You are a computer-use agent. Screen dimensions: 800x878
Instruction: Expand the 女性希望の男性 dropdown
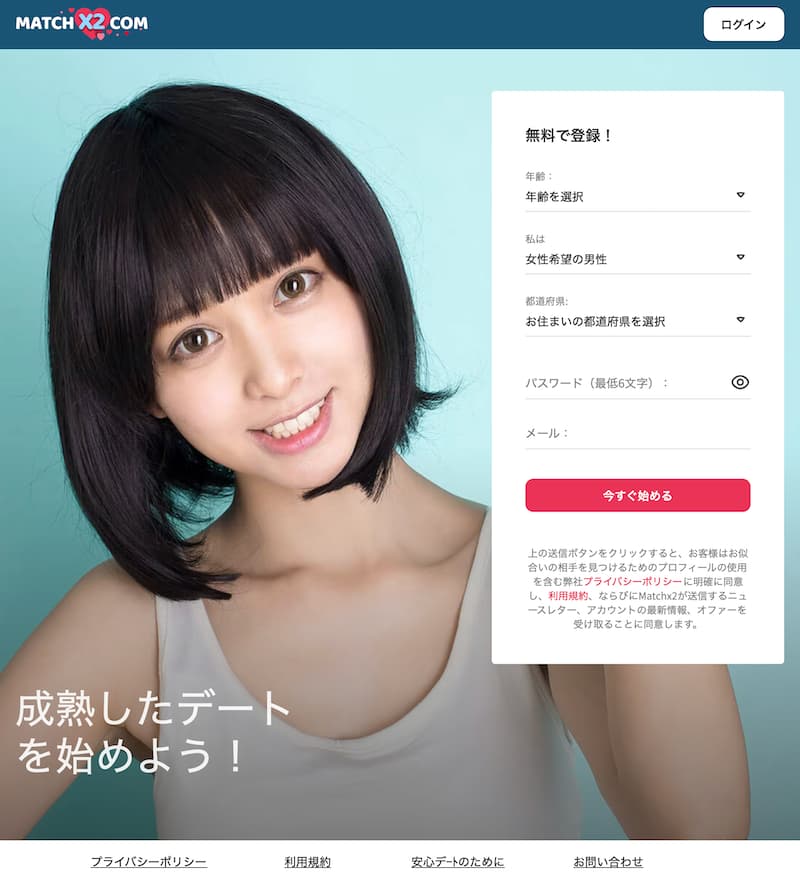point(637,258)
